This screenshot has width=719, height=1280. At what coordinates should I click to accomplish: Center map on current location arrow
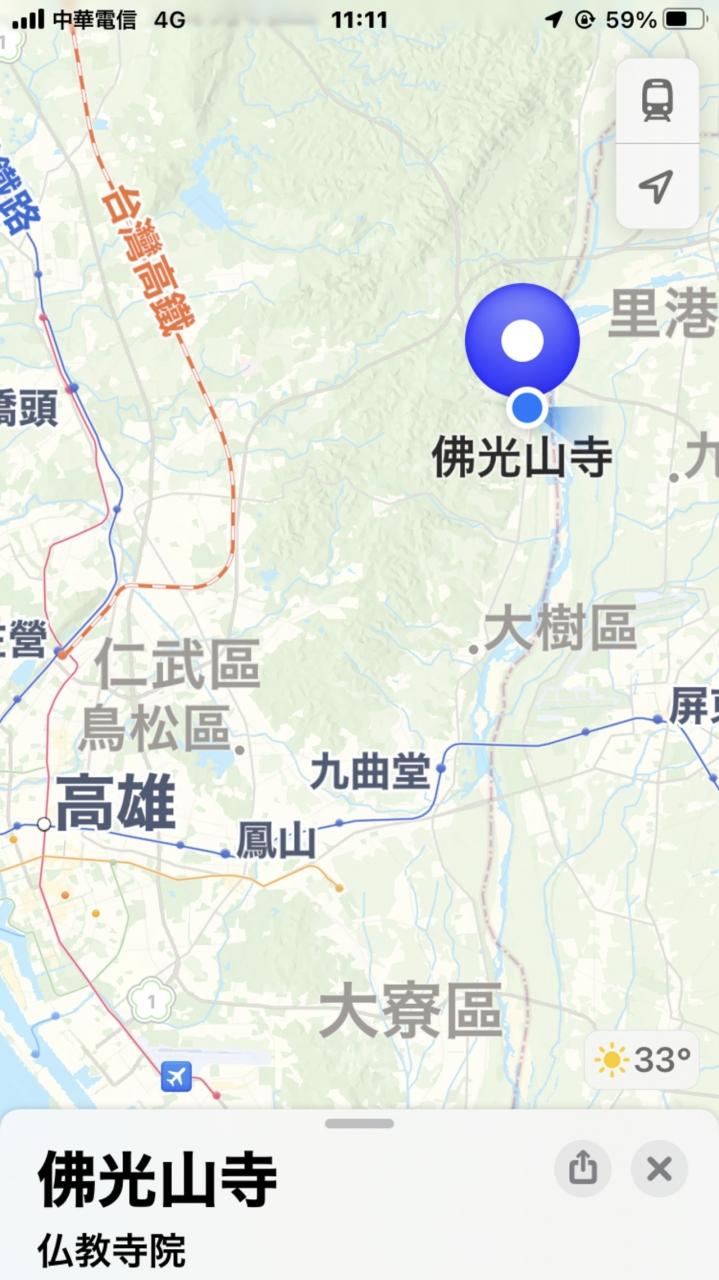point(657,186)
